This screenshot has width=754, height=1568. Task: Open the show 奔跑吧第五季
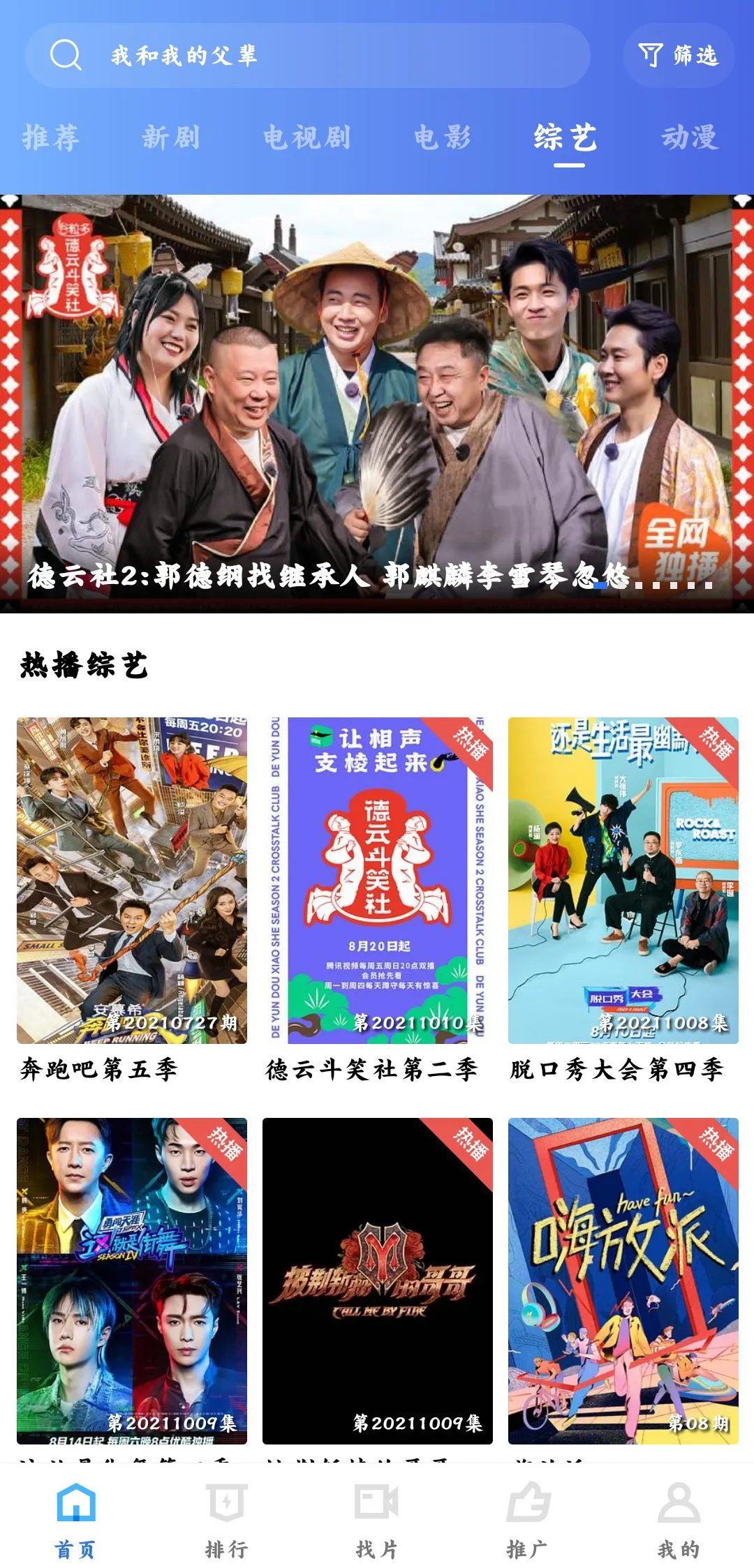click(x=132, y=881)
